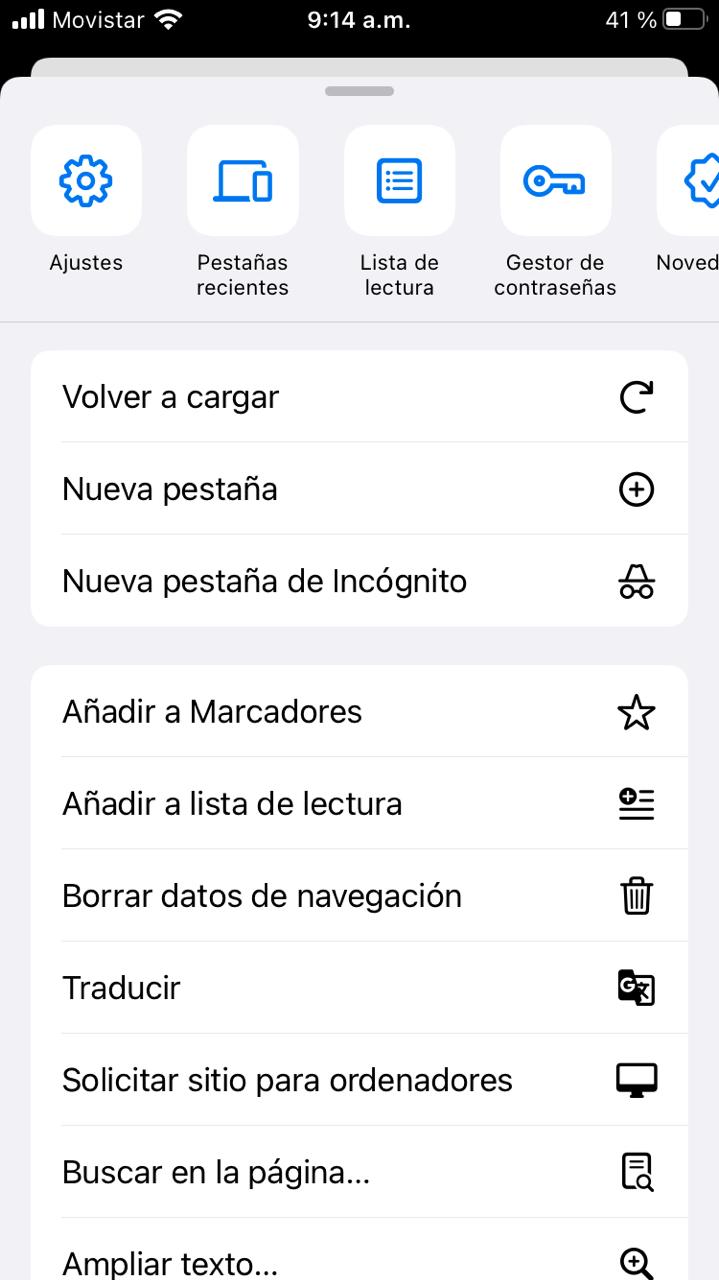Select Añadir a lista de lectura
Viewport: 719px width, 1280px height.
tap(359, 804)
